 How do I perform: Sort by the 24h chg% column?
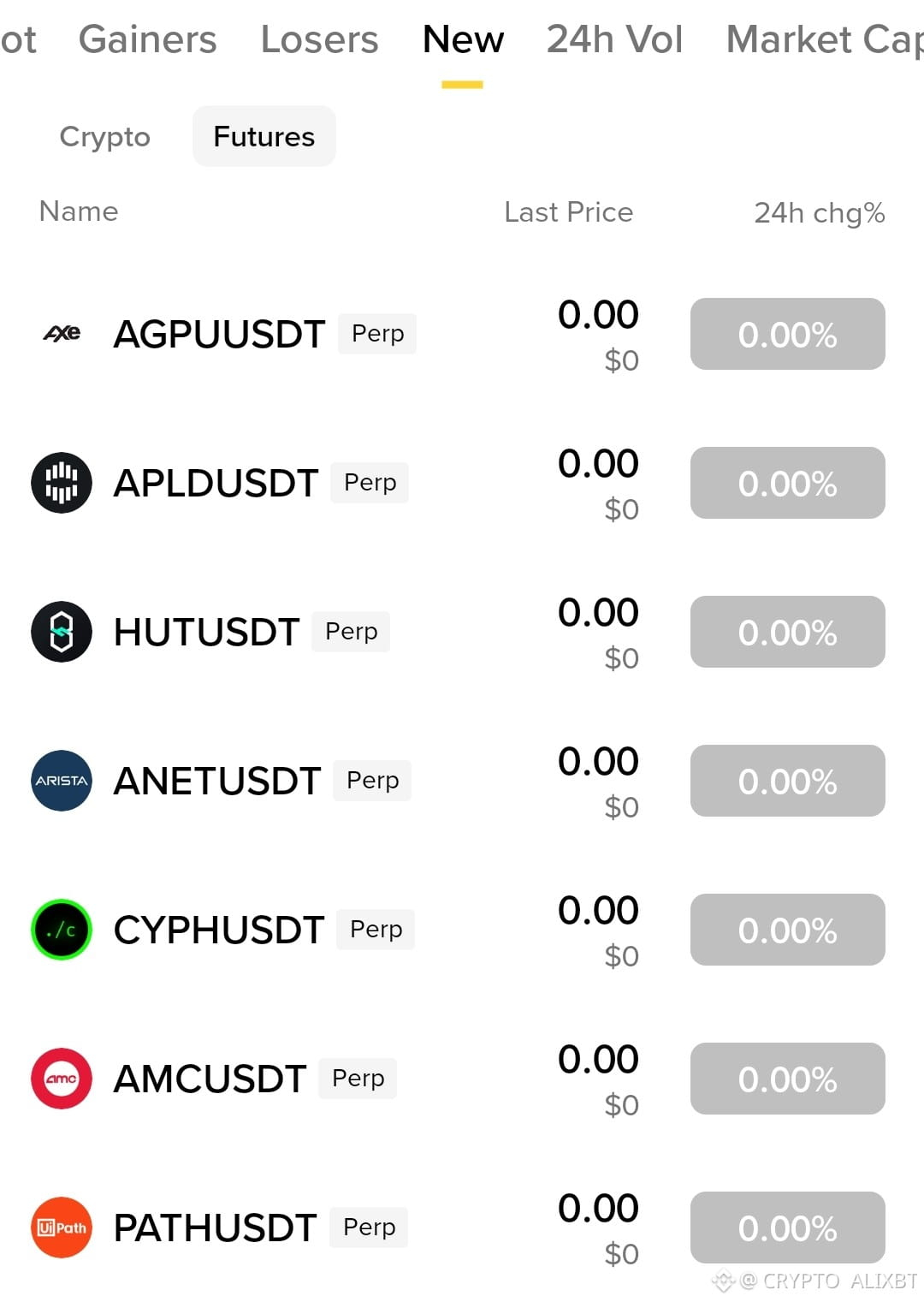tap(819, 212)
